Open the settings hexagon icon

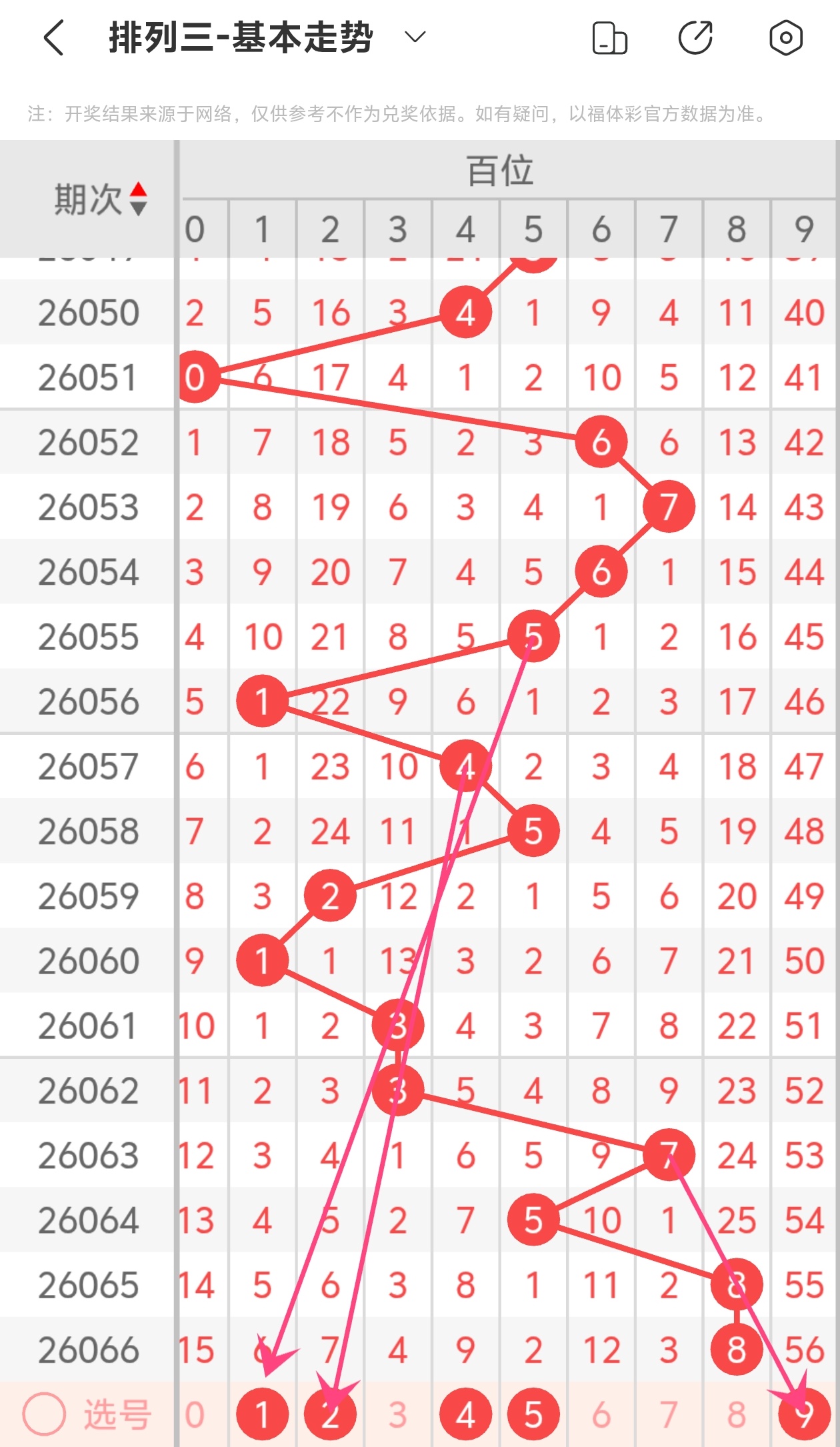click(785, 37)
